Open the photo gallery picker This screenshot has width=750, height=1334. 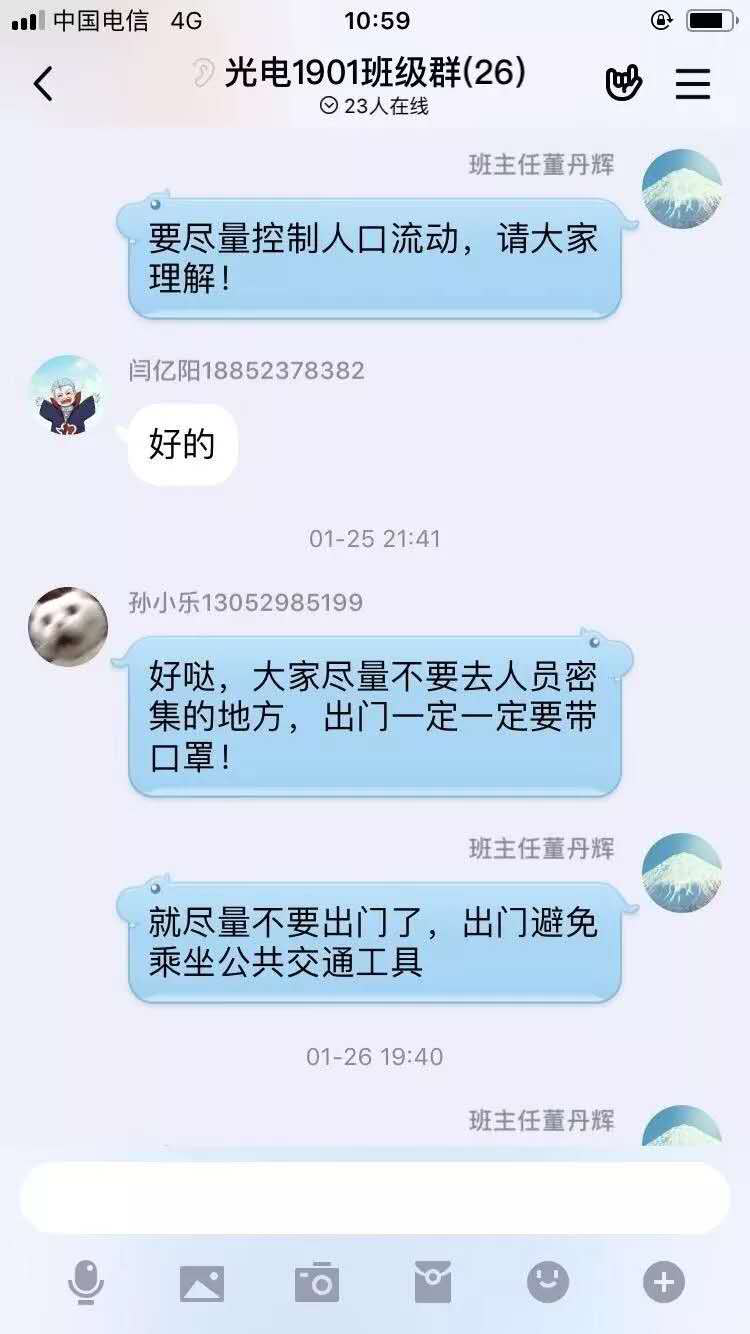click(201, 1282)
